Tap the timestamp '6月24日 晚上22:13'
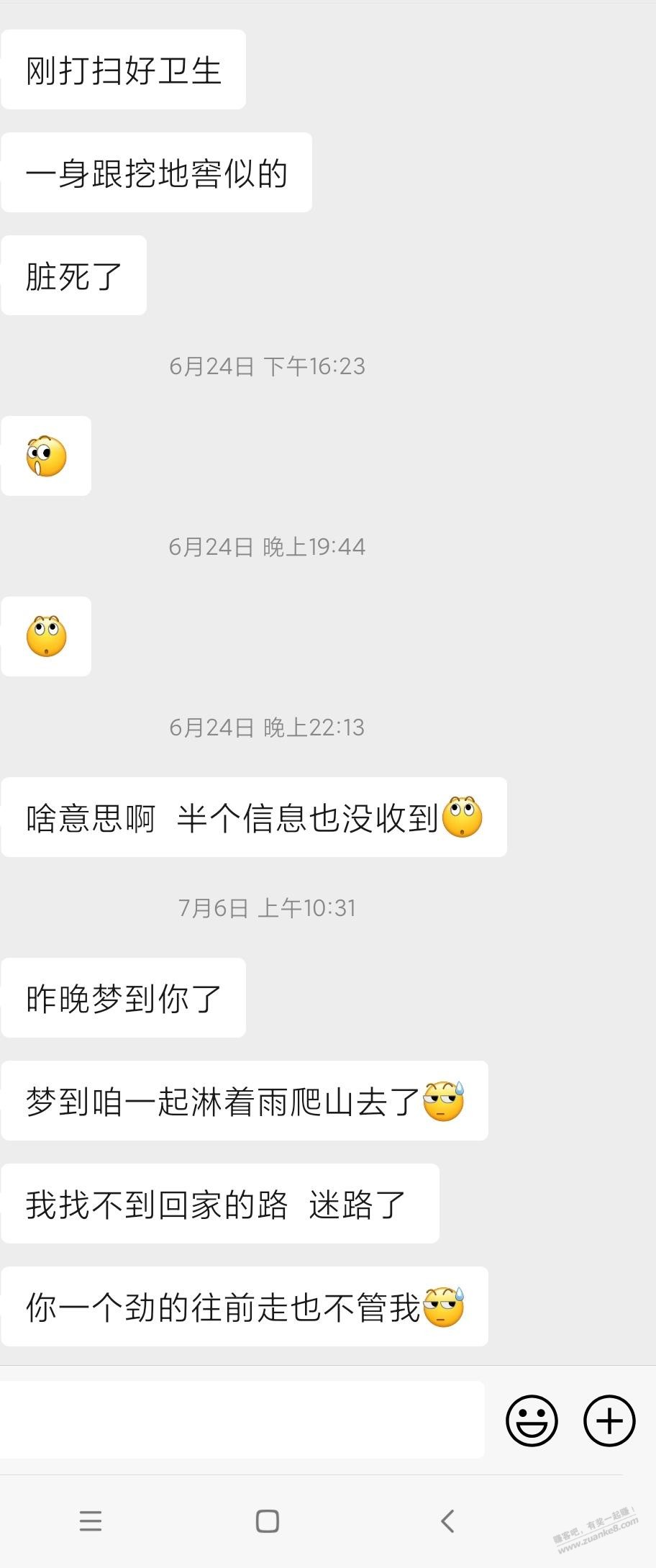The width and height of the screenshot is (656, 1568). pyautogui.click(x=268, y=728)
